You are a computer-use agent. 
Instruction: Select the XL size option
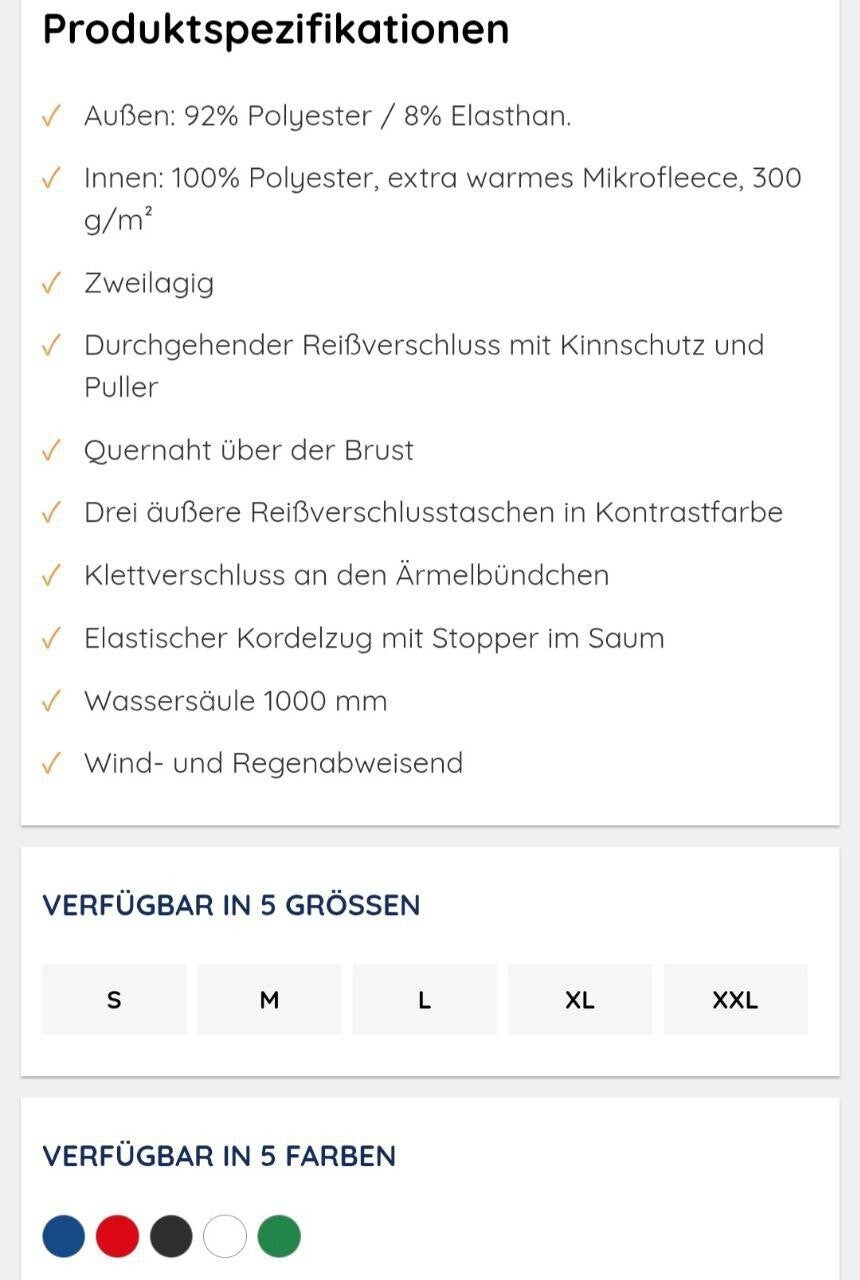coord(580,999)
